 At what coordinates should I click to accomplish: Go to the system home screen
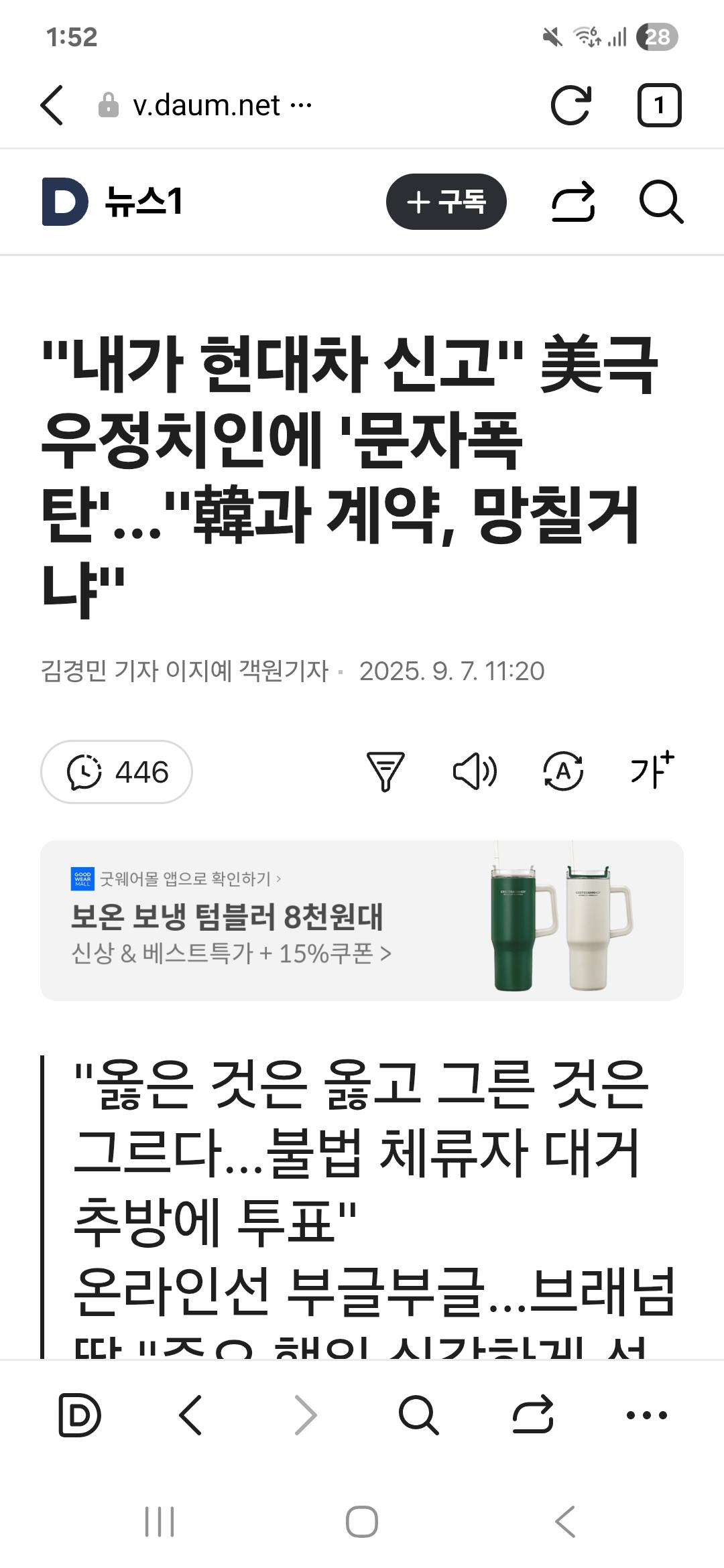click(362, 1521)
